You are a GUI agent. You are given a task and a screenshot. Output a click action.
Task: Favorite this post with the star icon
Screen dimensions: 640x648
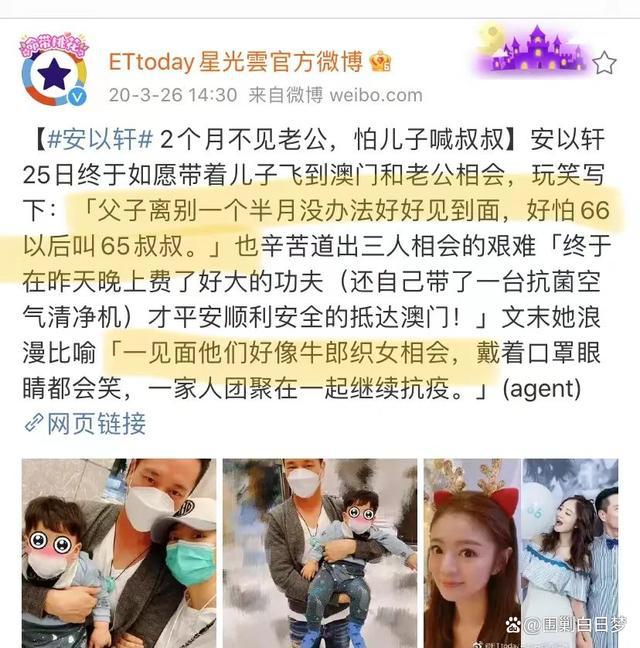604,64
